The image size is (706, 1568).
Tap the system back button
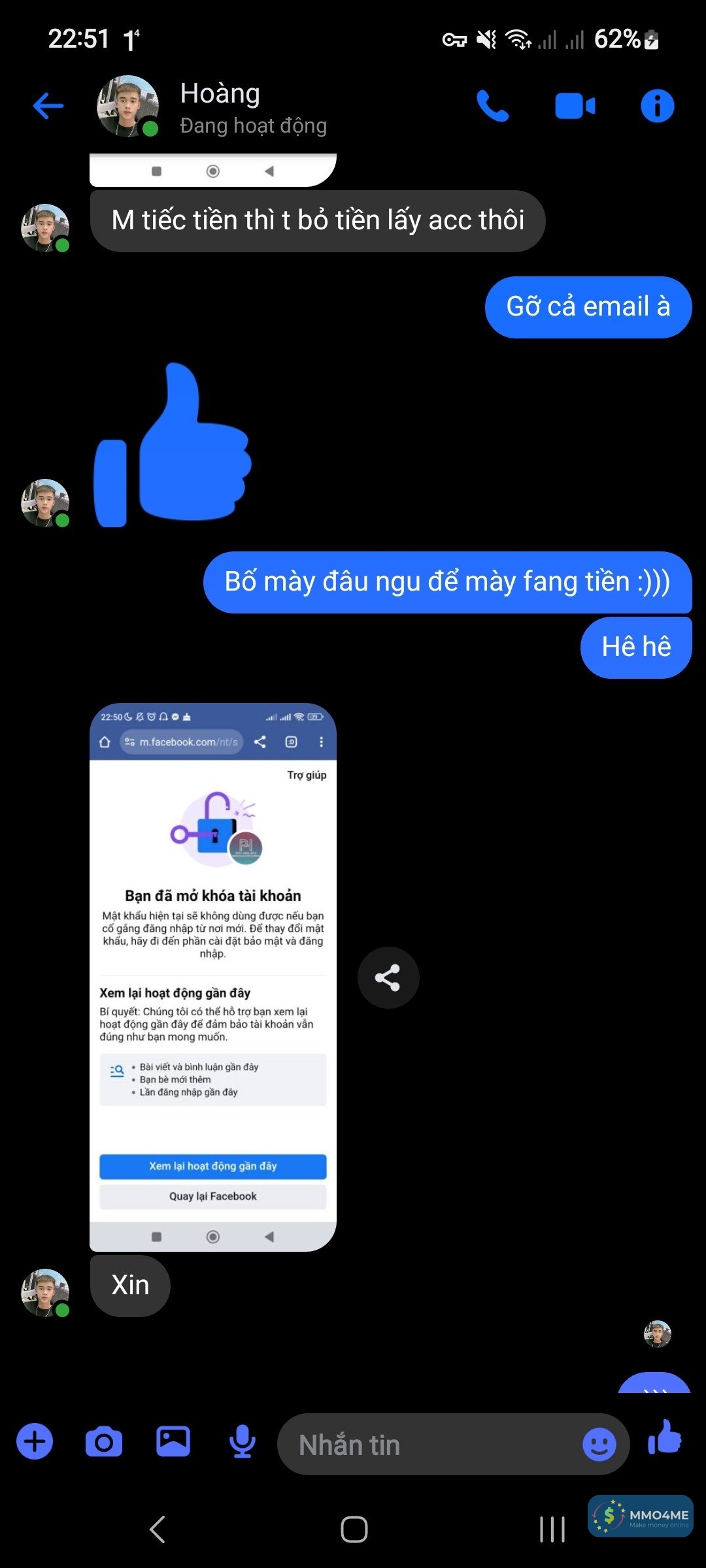157,1529
